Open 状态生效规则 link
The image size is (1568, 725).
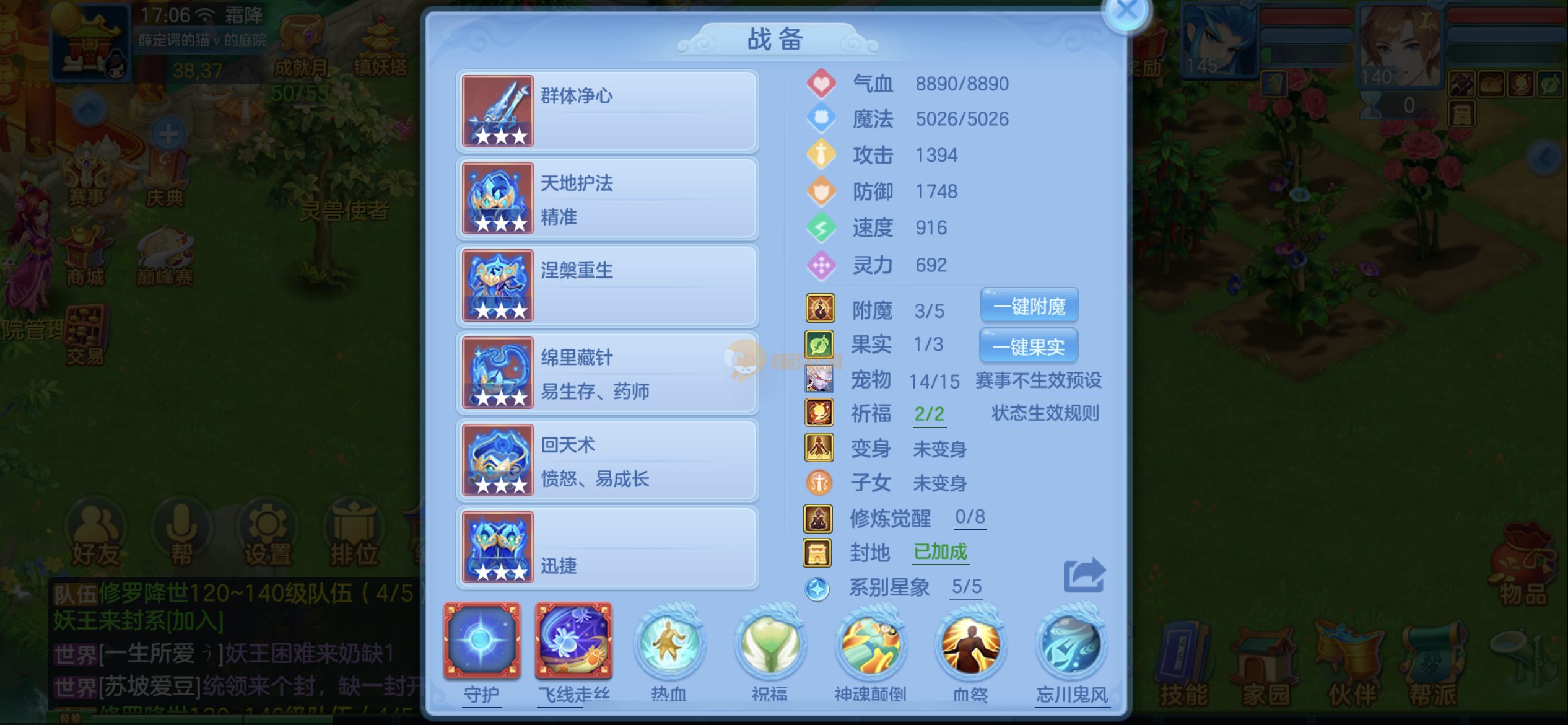point(1045,413)
